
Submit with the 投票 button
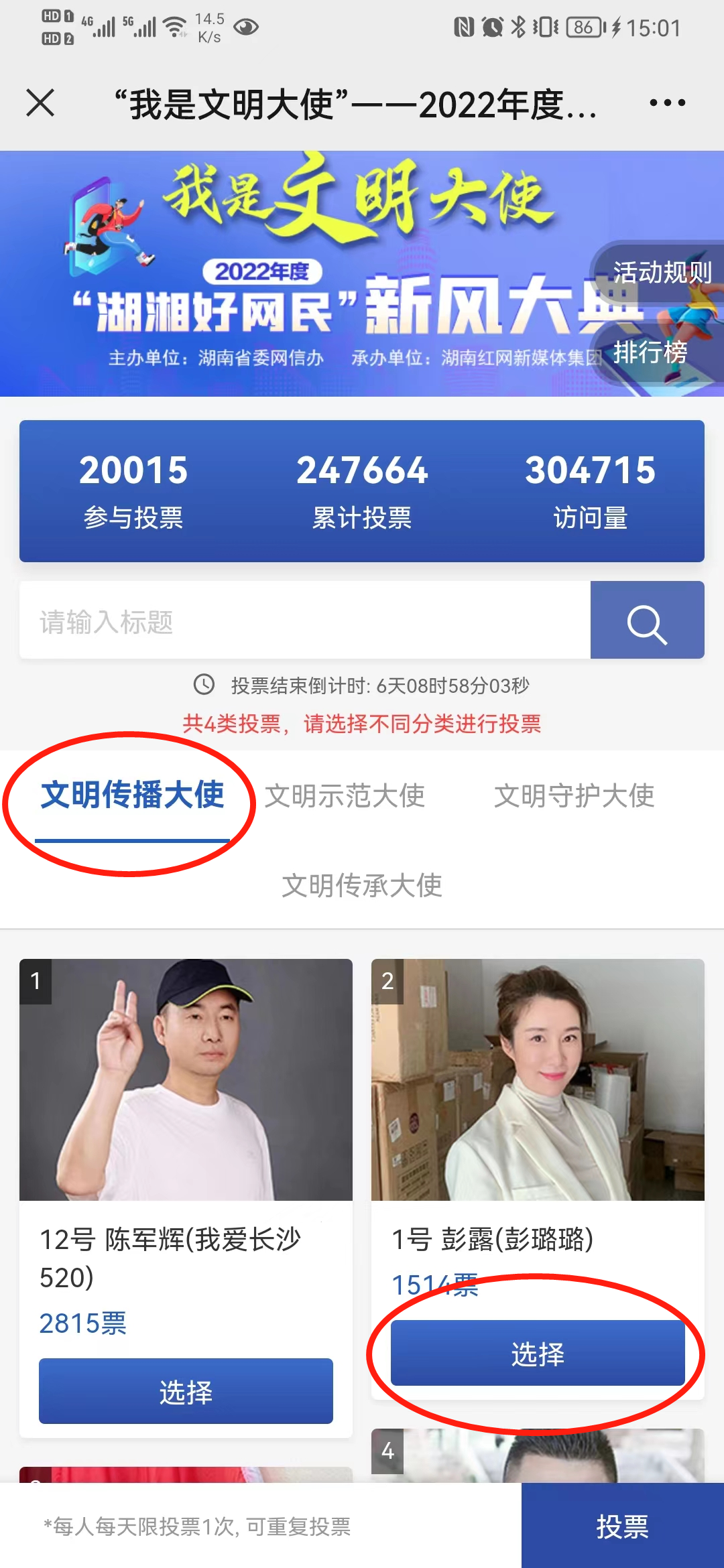(622, 1526)
